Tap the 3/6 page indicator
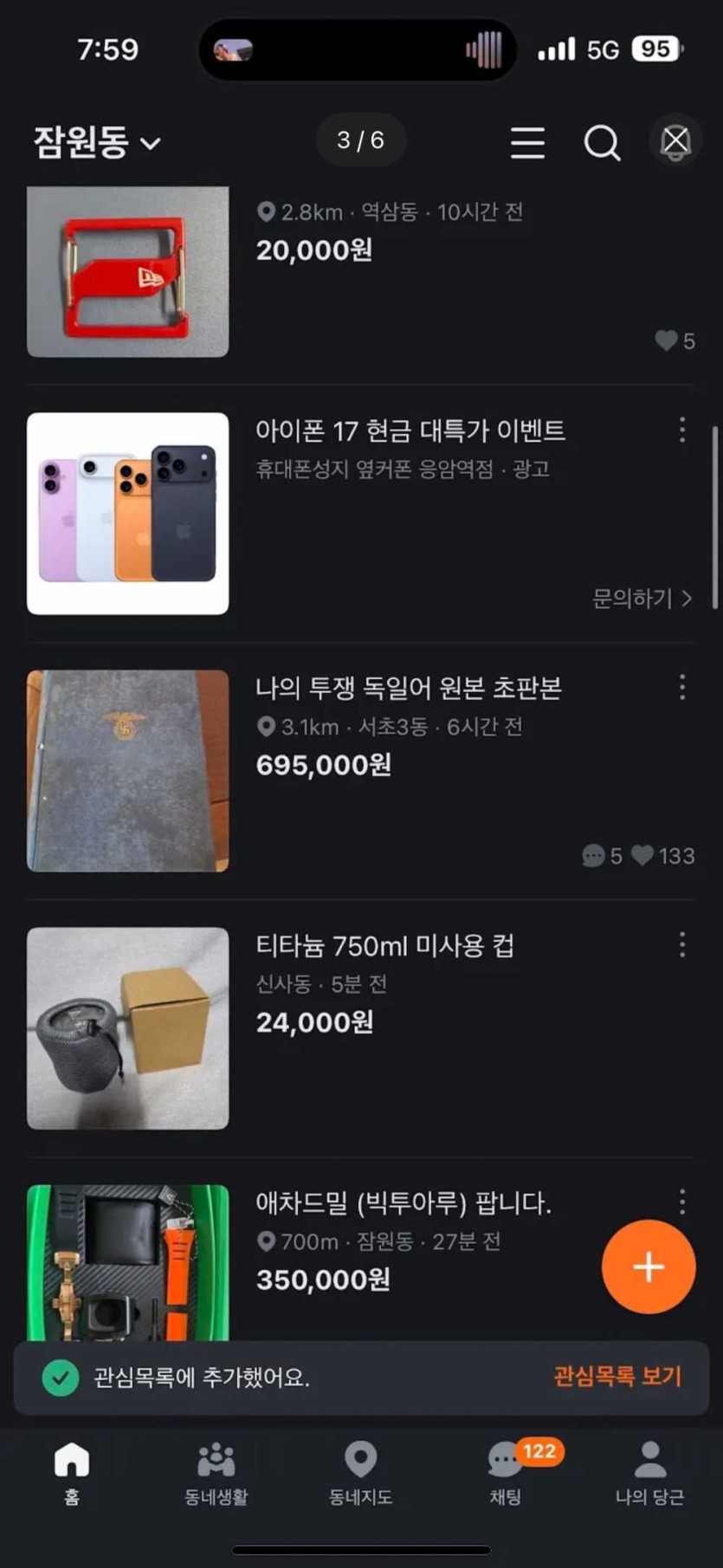723x1568 pixels. (360, 140)
